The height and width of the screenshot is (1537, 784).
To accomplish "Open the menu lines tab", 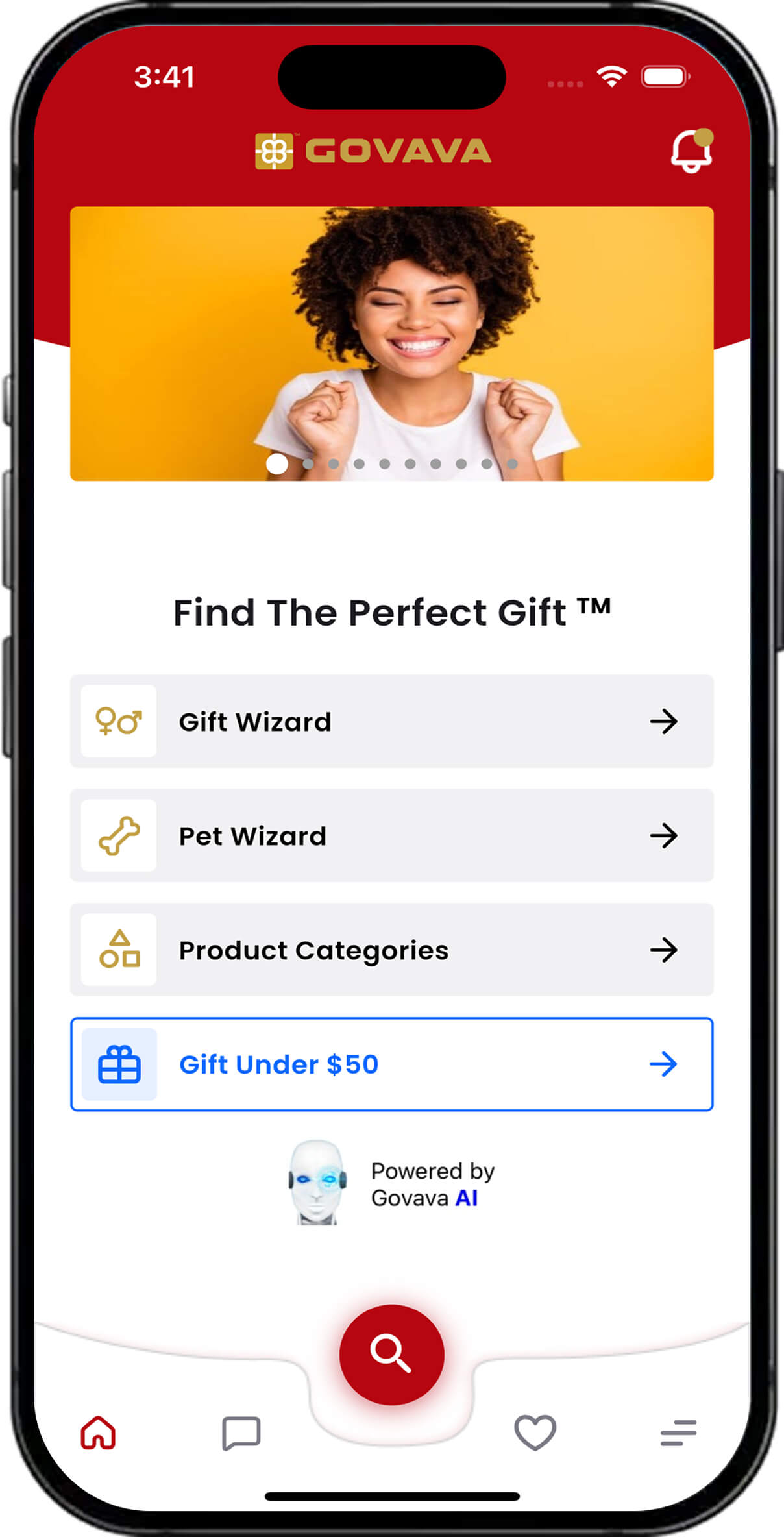I will click(x=678, y=1432).
